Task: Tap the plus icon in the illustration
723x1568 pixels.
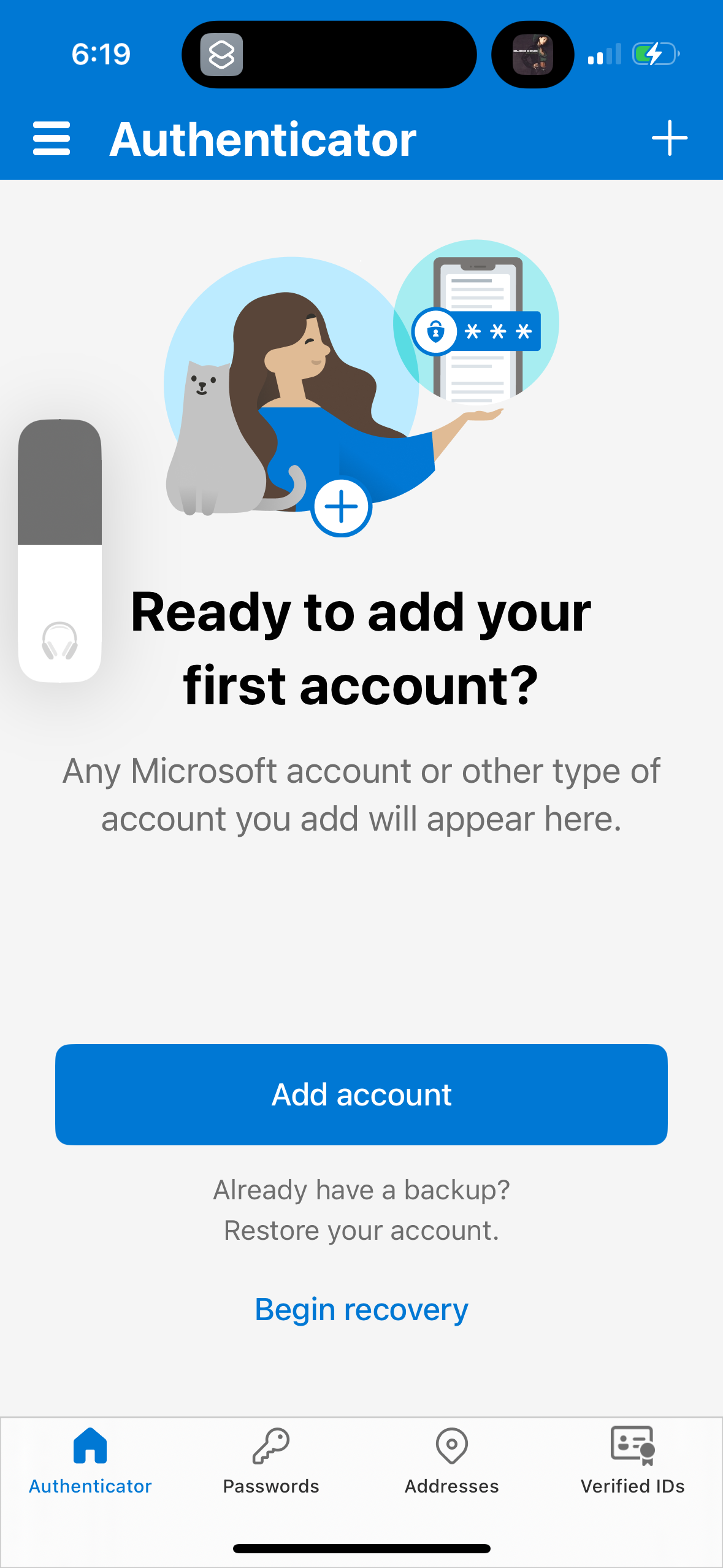Action: click(x=341, y=506)
